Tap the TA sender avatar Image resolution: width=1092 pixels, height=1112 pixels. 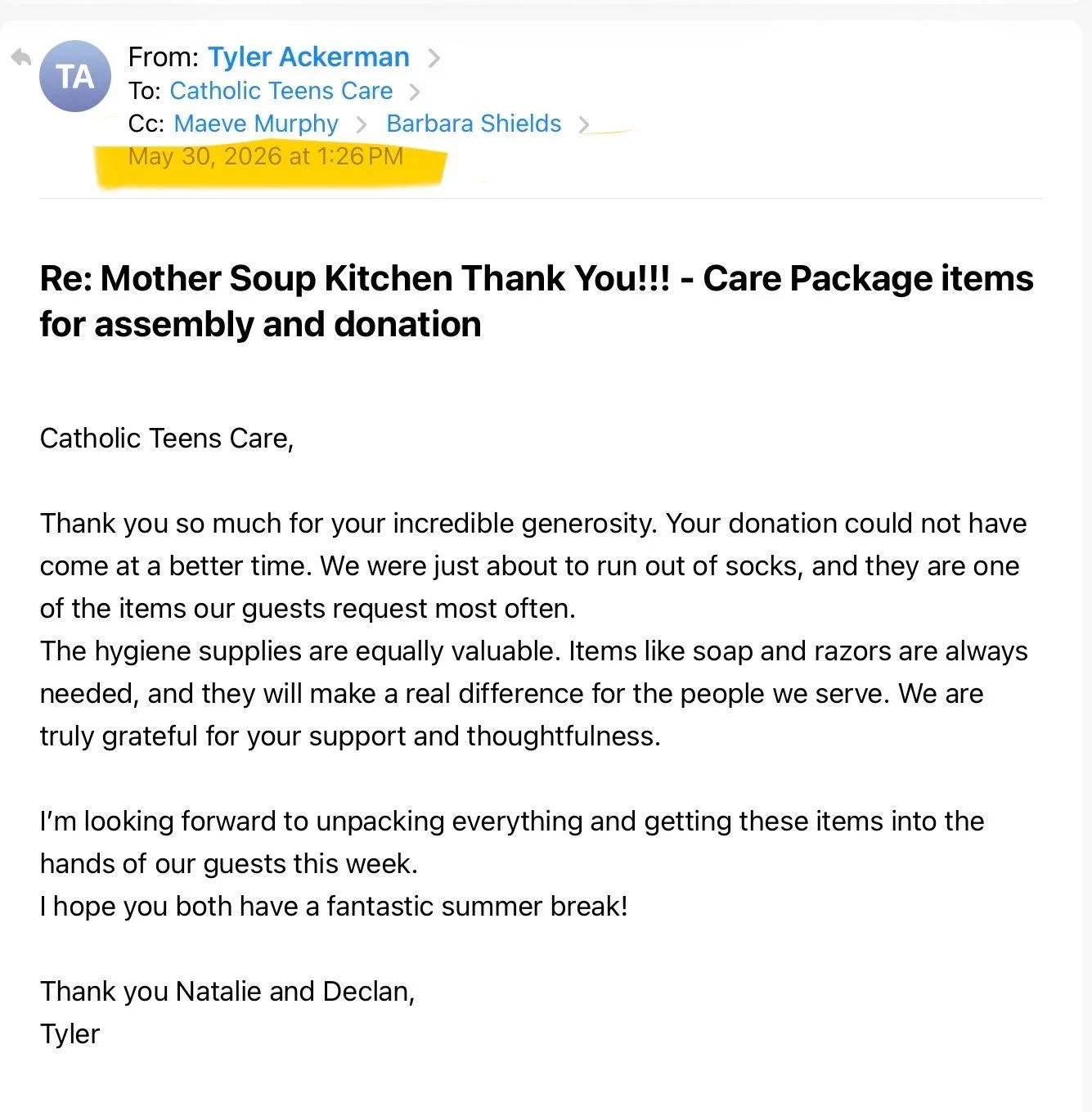[x=75, y=76]
